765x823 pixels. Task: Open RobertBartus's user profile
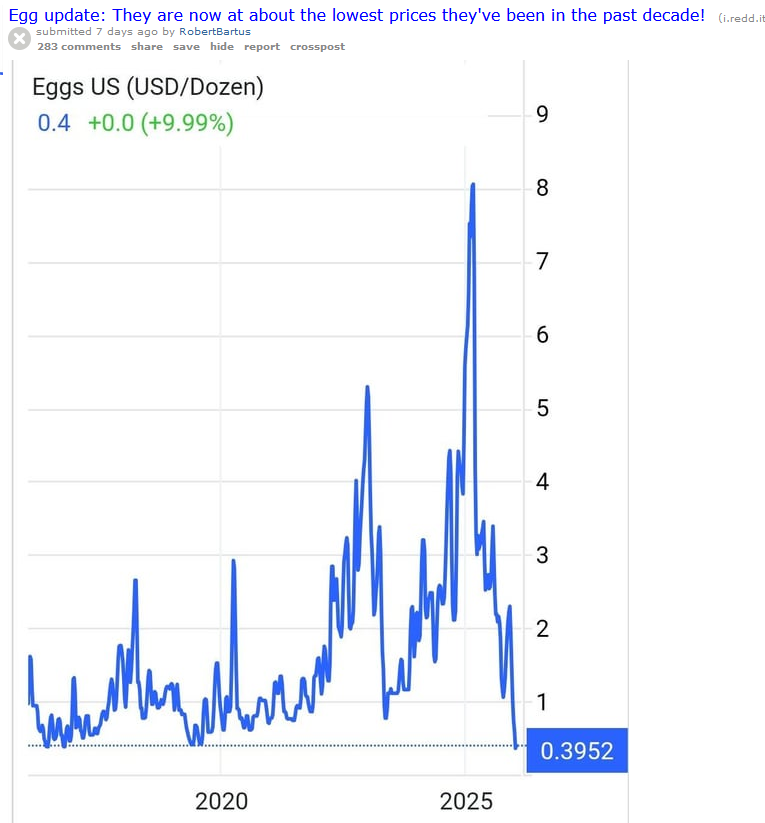(x=215, y=31)
